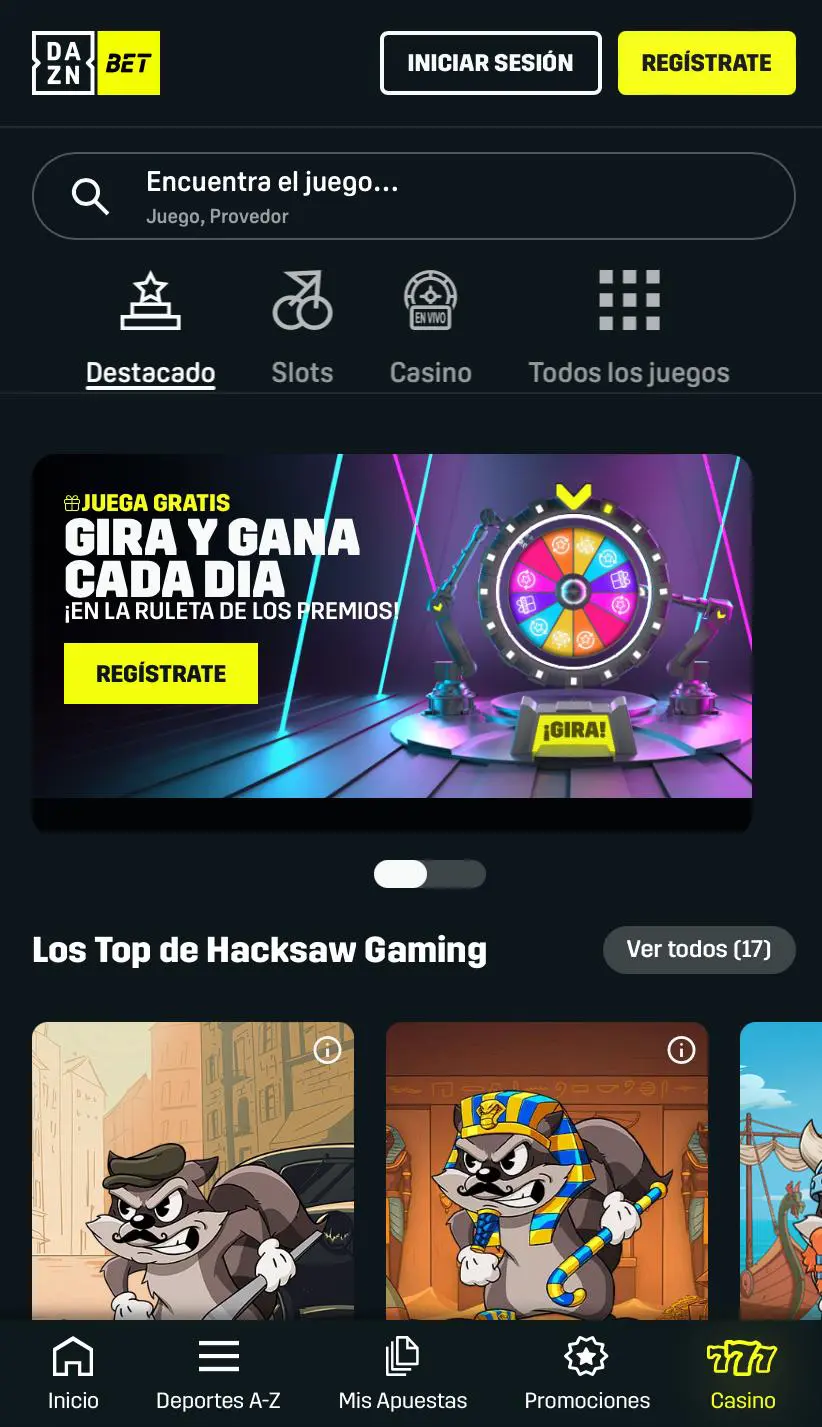
Task: Open Ver todos (17) for Hacksaw Gaming
Action: [x=698, y=949]
